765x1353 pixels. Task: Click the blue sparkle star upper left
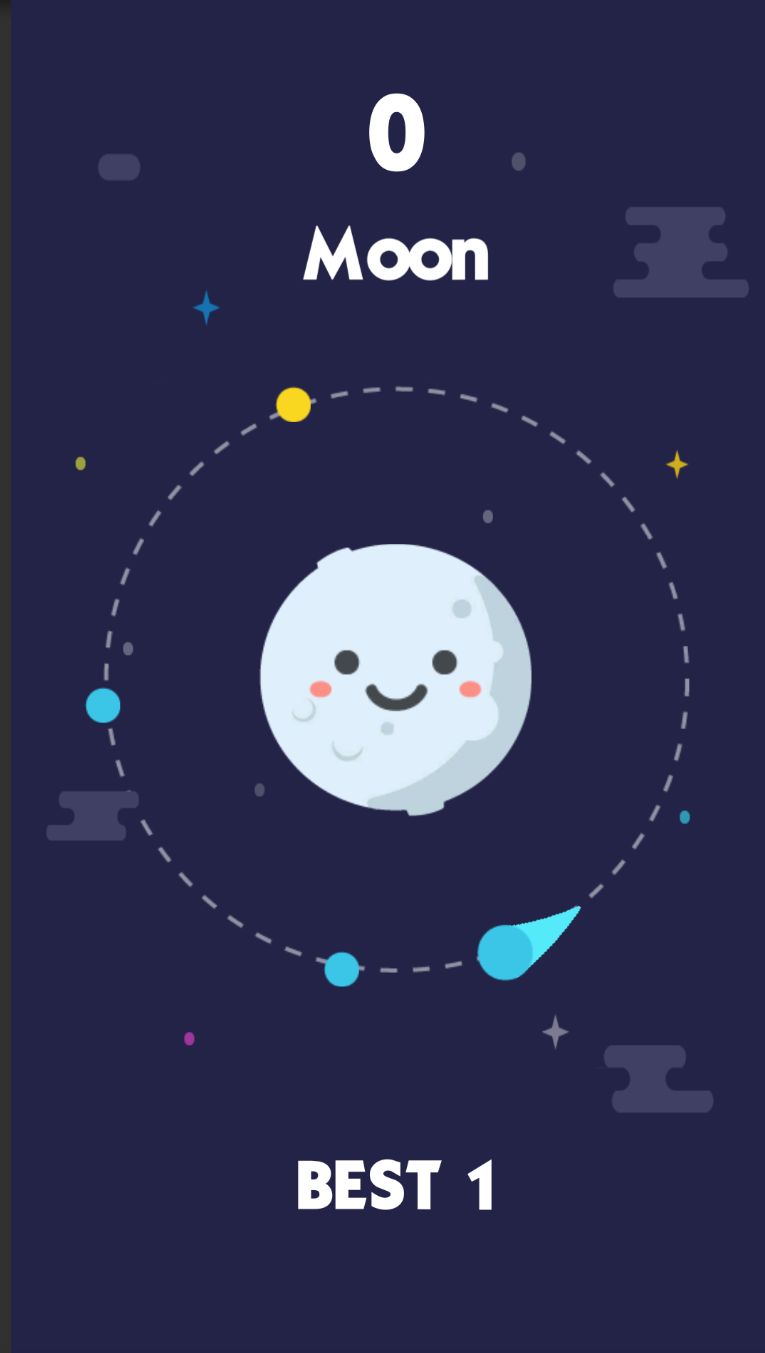[206, 308]
